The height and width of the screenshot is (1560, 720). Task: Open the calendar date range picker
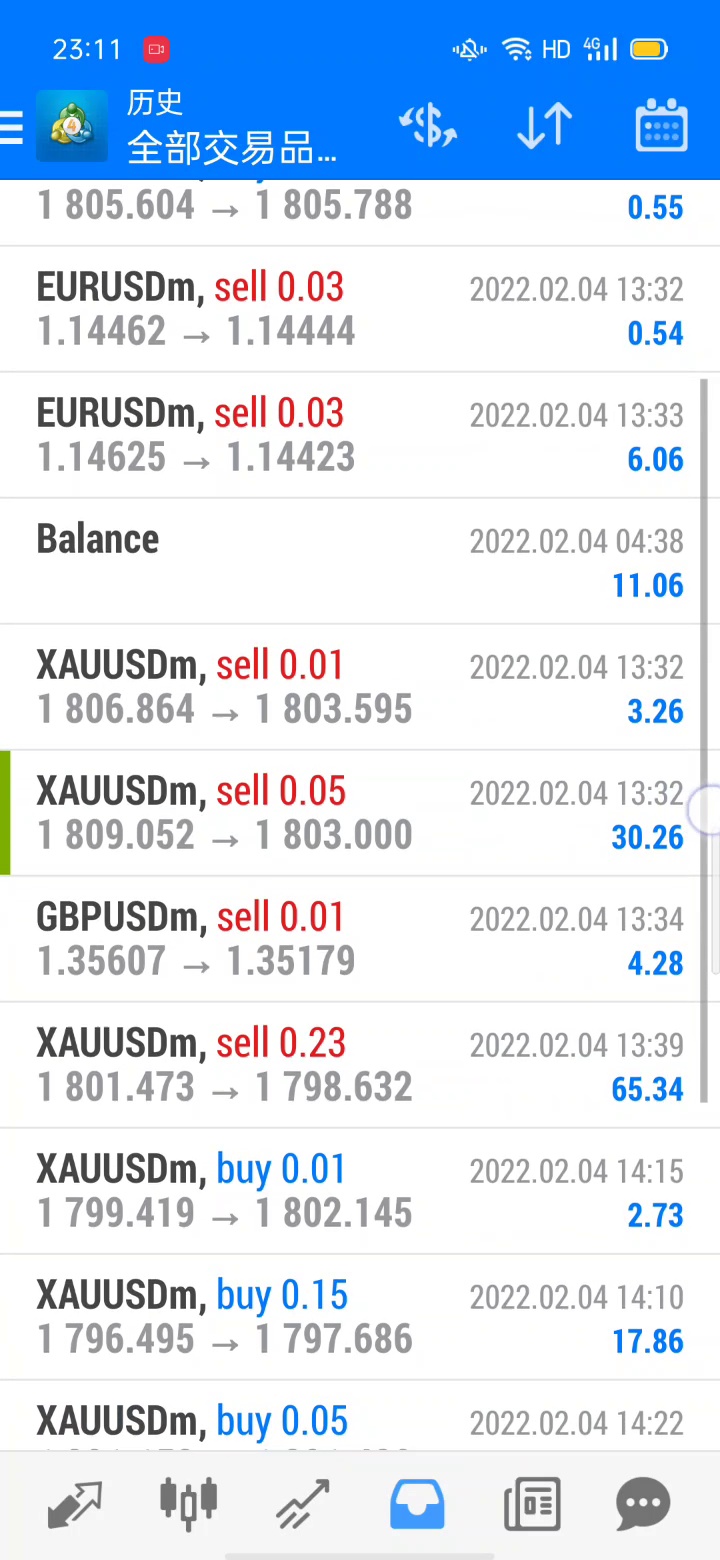661,128
